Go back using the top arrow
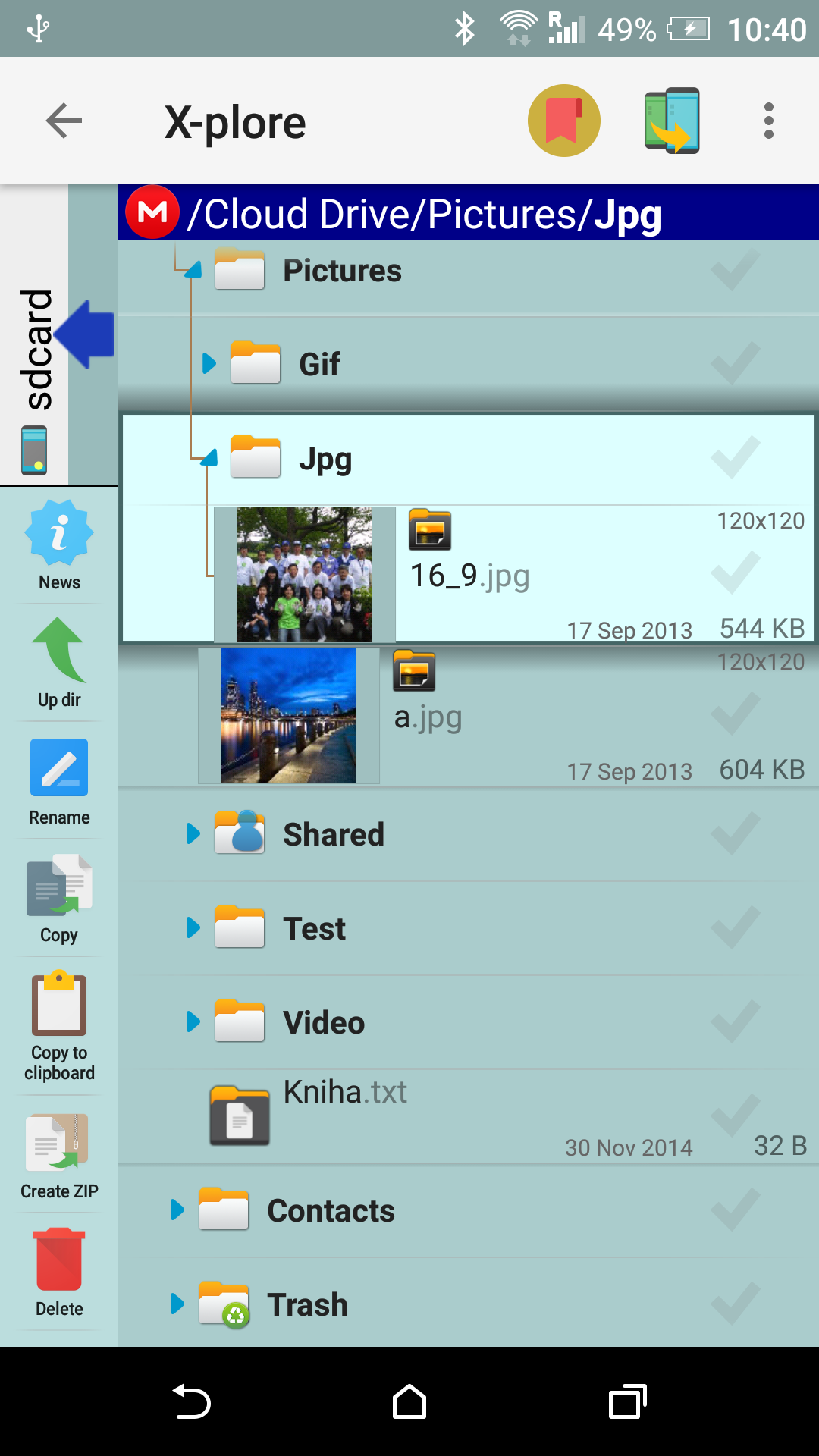 pos(64,121)
